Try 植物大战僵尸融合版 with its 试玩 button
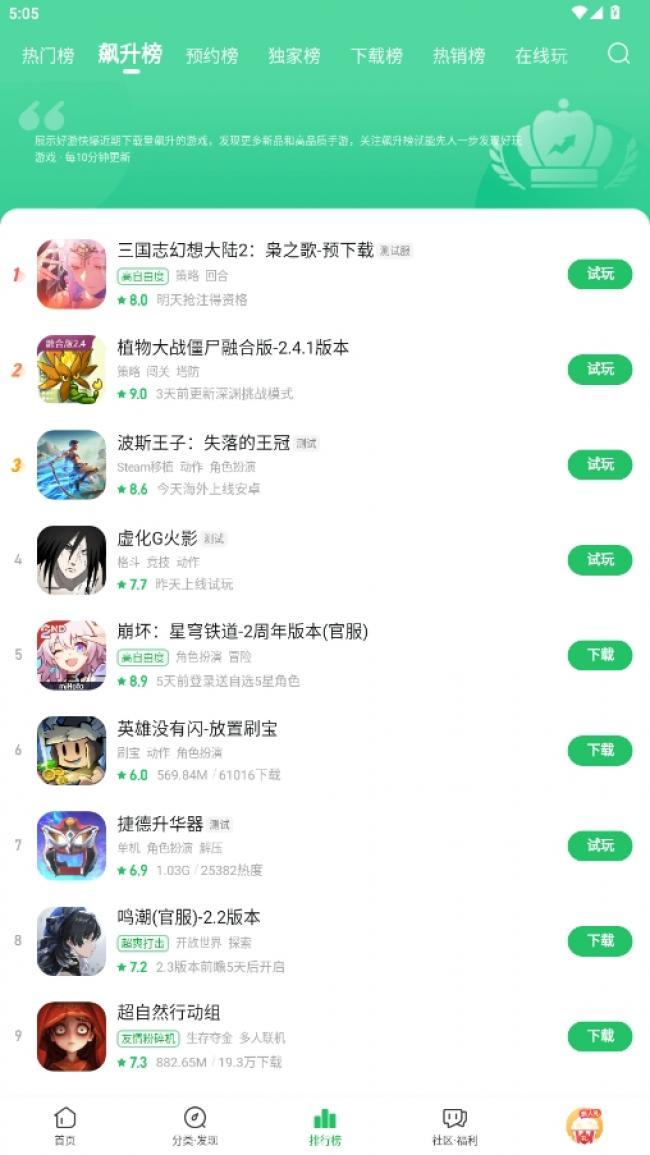 (600, 369)
